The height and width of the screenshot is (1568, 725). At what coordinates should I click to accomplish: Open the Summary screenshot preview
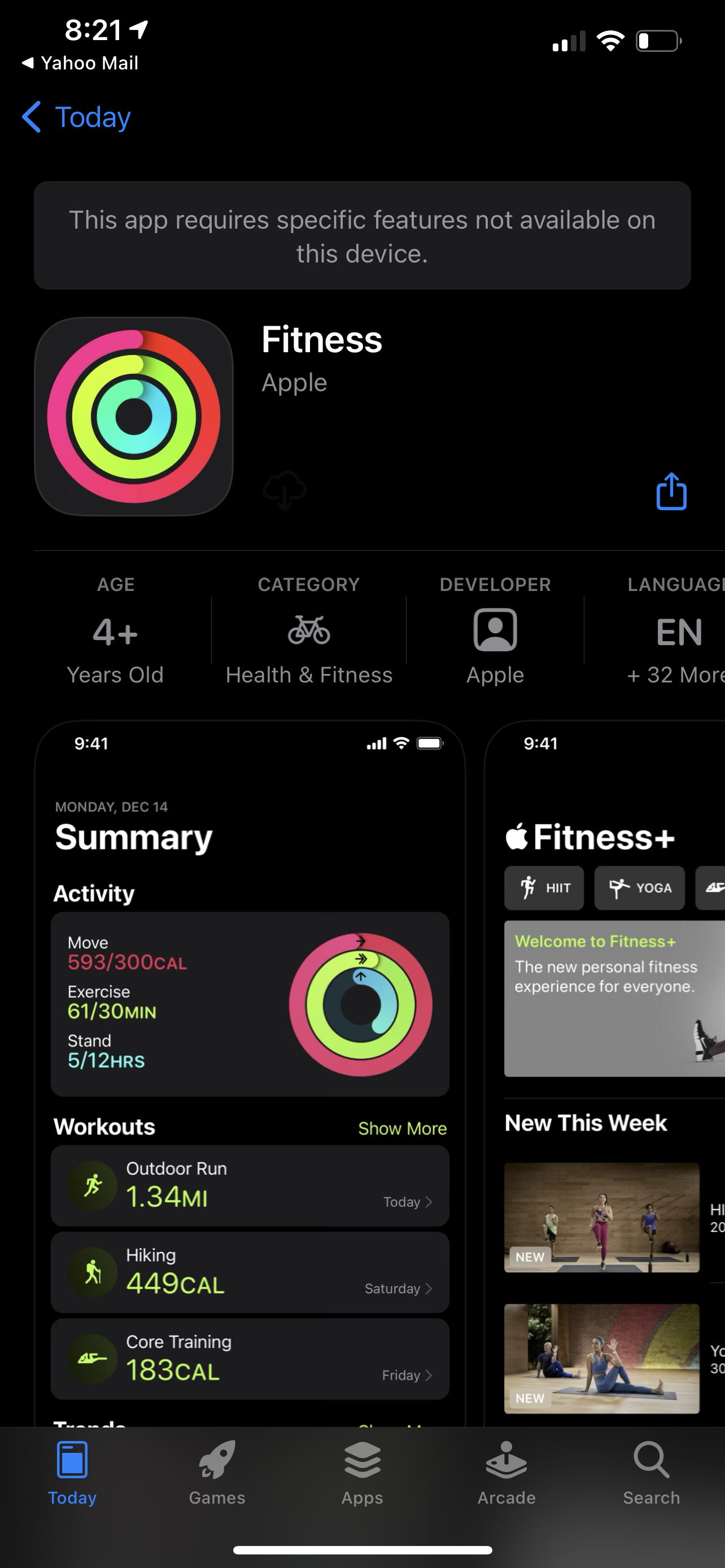(x=250, y=1074)
